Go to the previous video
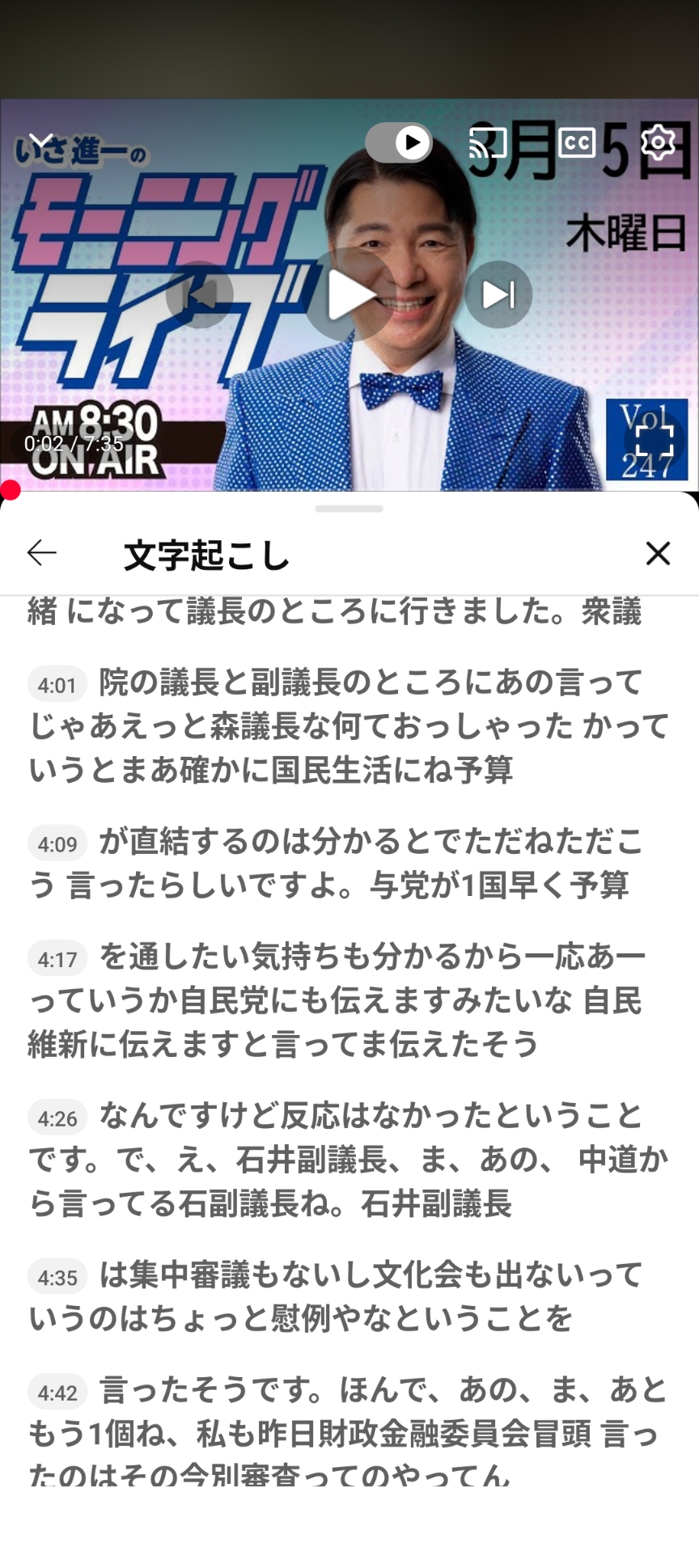Image resolution: width=699 pixels, height=1568 pixels. (x=200, y=295)
